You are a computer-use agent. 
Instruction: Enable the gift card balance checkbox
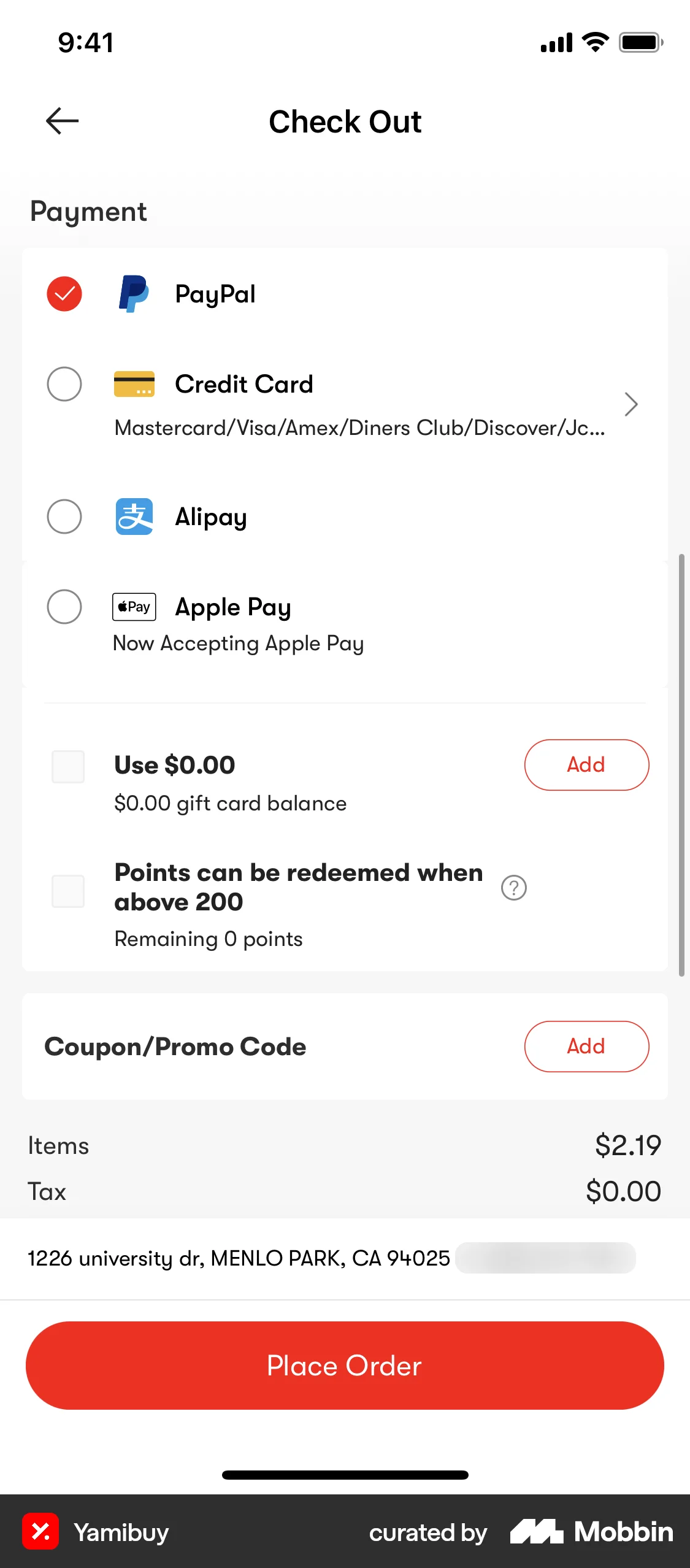tap(67, 766)
